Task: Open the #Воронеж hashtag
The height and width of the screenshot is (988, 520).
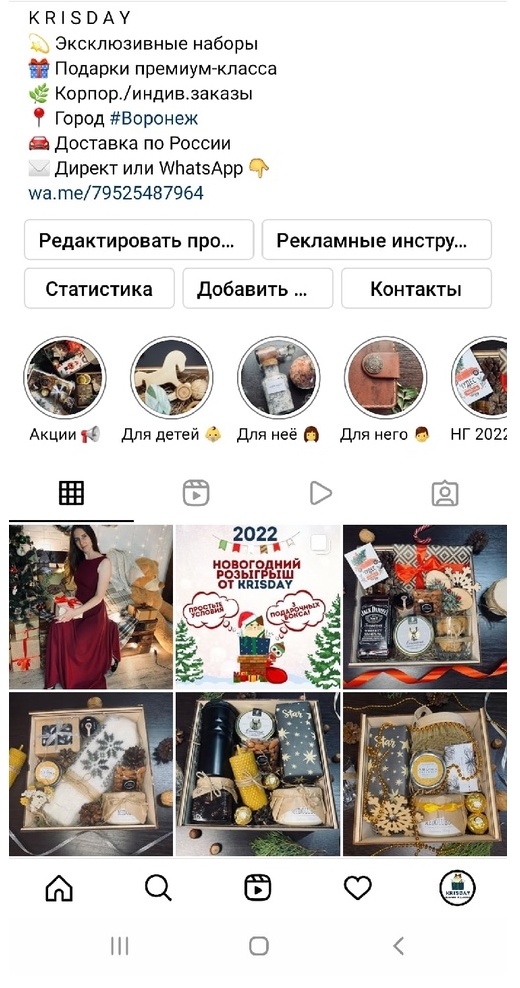Action: click(x=153, y=118)
